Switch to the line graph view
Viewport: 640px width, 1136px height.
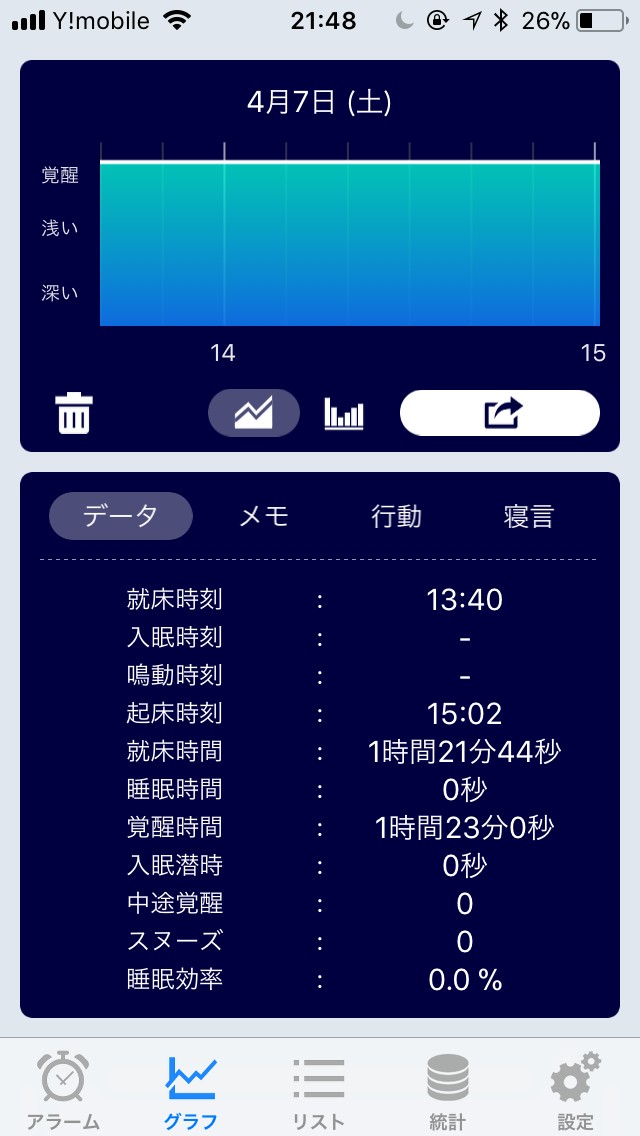254,413
